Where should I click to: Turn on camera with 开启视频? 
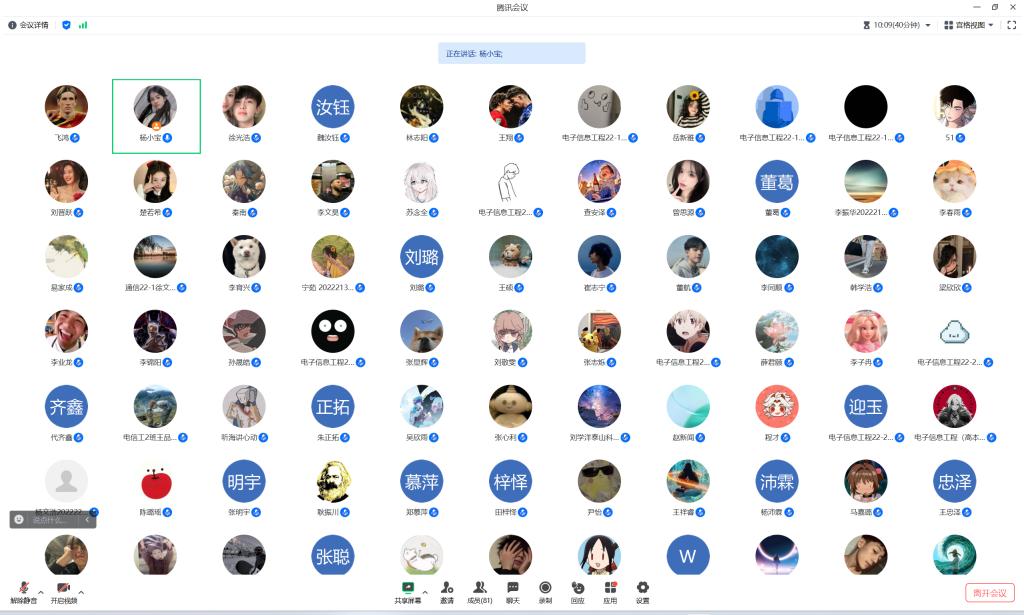63,591
